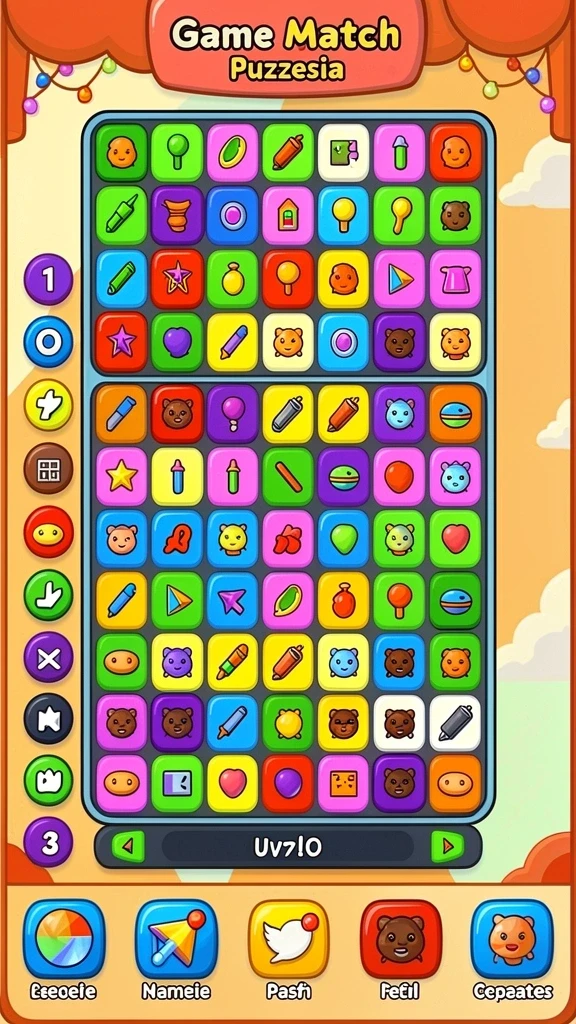Tap the purple number 1 side button
This screenshot has height=1024, width=576.
tap(48, 280)
